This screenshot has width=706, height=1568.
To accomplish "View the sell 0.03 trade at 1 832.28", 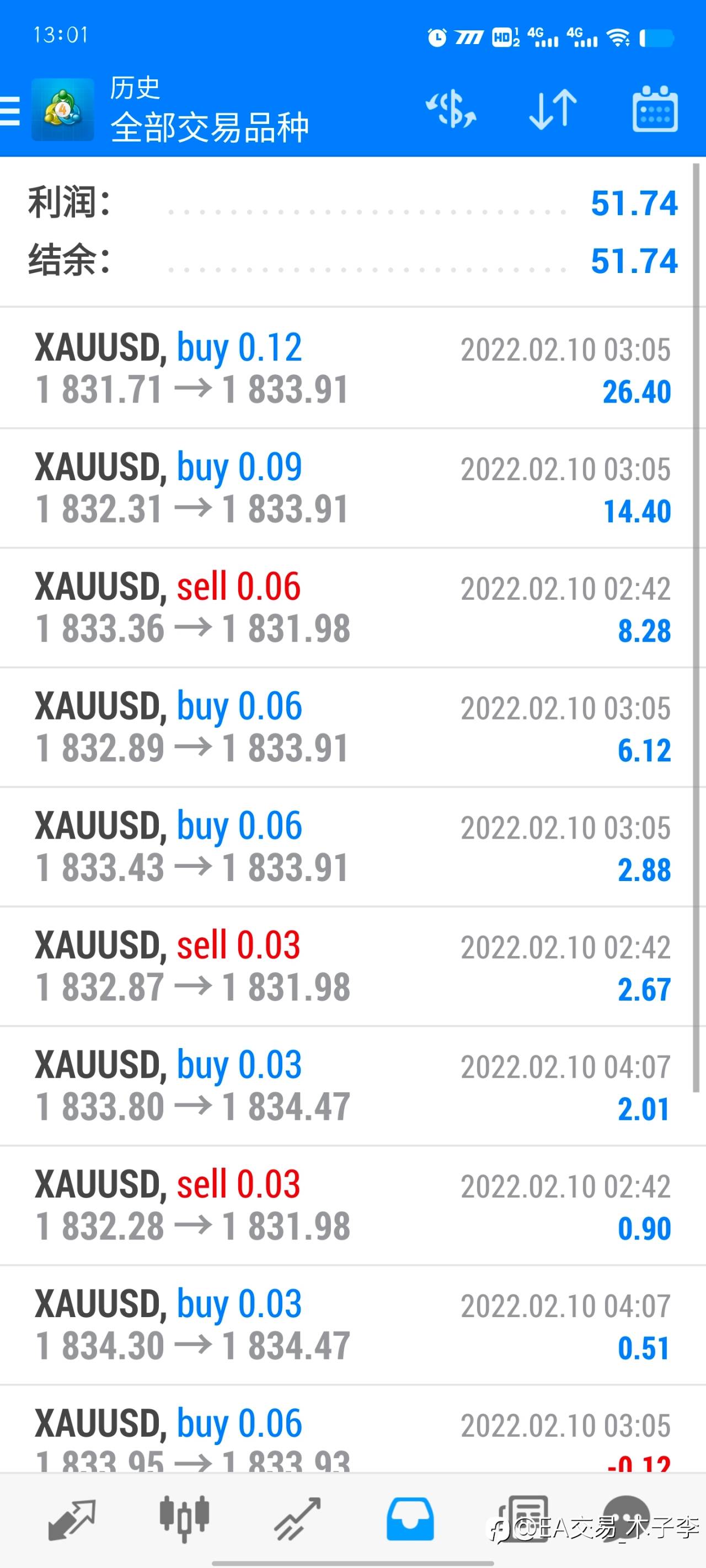I will pyautogui.click(x=352, y=1205).
